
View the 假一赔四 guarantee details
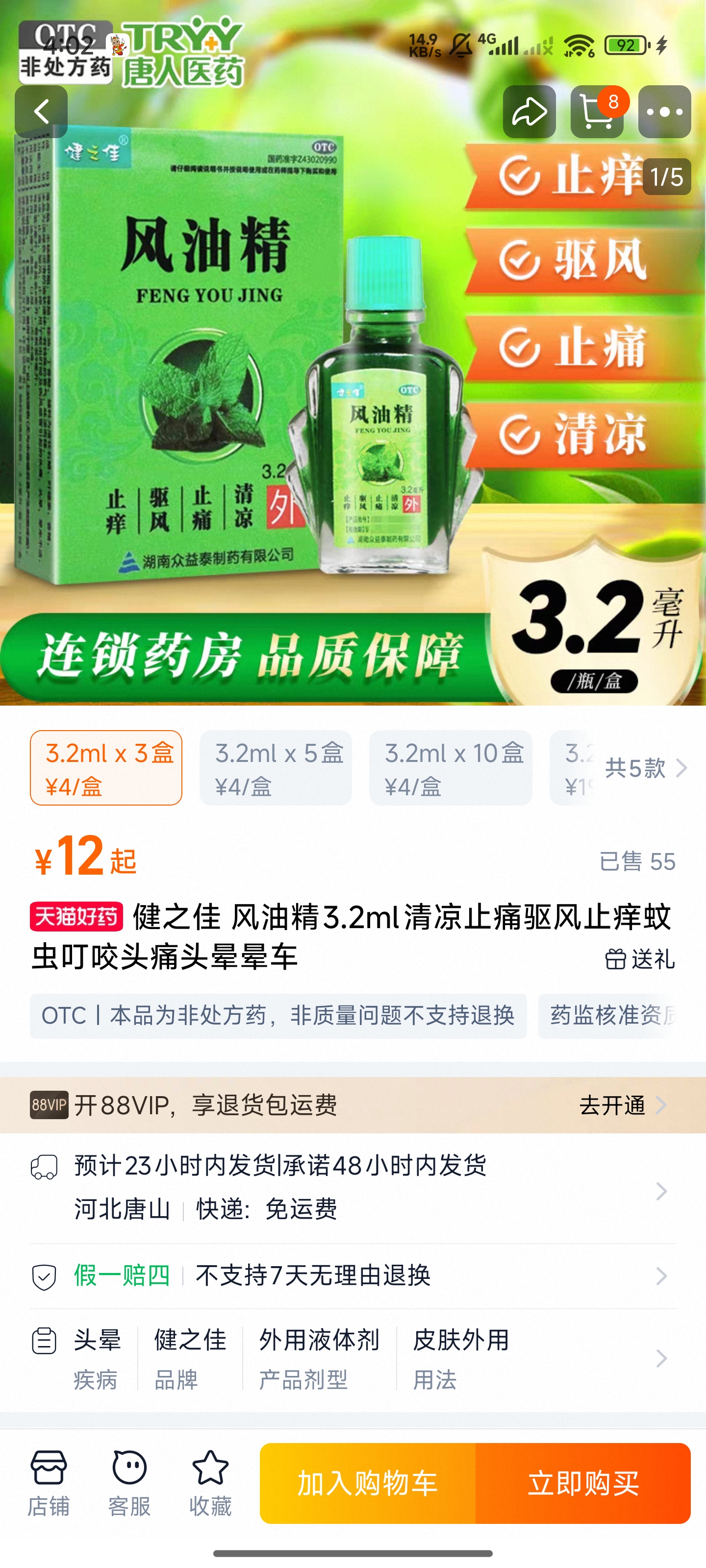click(353, 1275)
